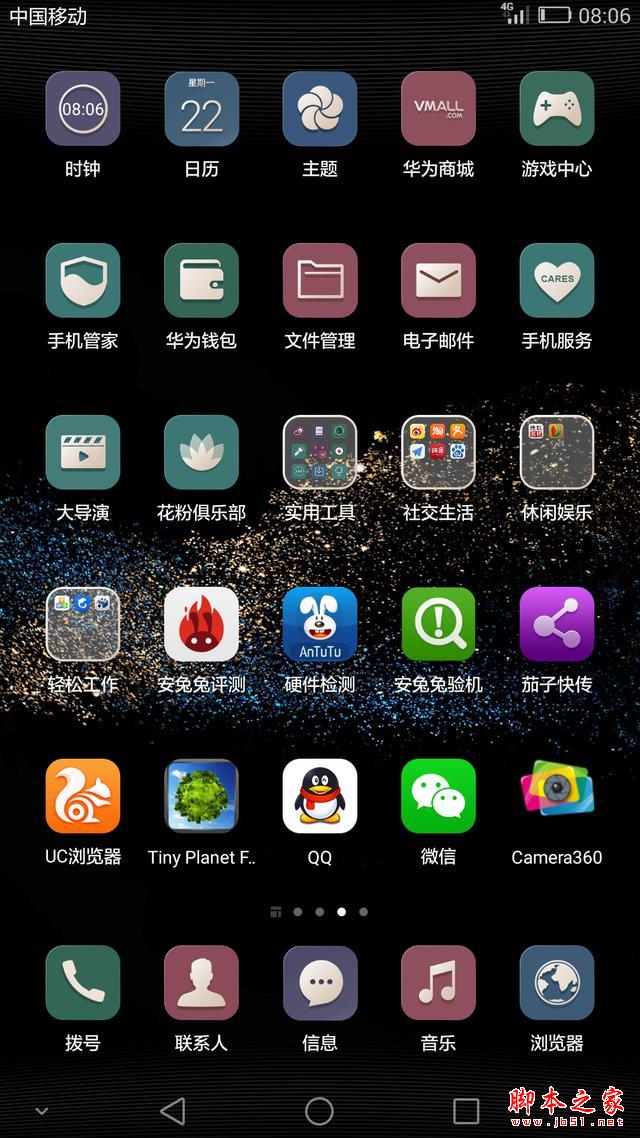The height and width of the screenshot is (1138, 640).
Task: Launch the 主题 themes app
Action: point(320,109)
